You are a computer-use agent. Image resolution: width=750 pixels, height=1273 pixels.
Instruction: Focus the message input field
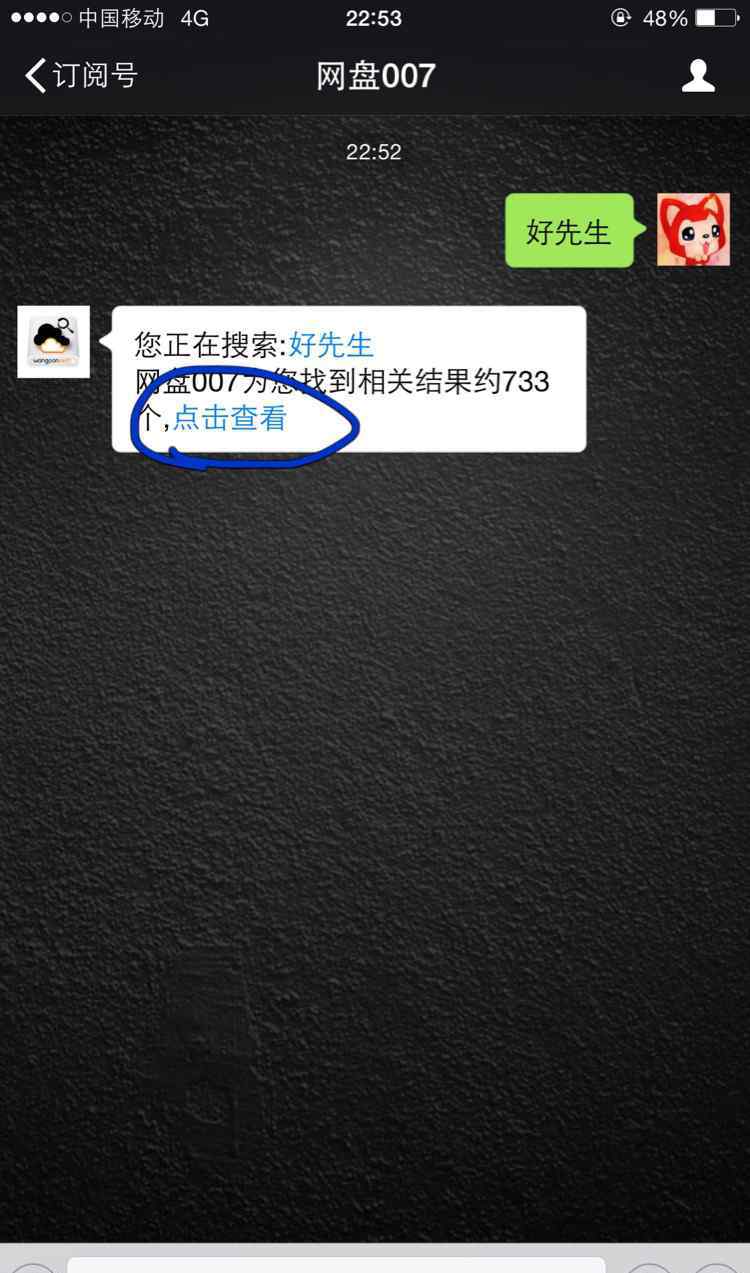pyautogui.click(x=336, y=1264)
